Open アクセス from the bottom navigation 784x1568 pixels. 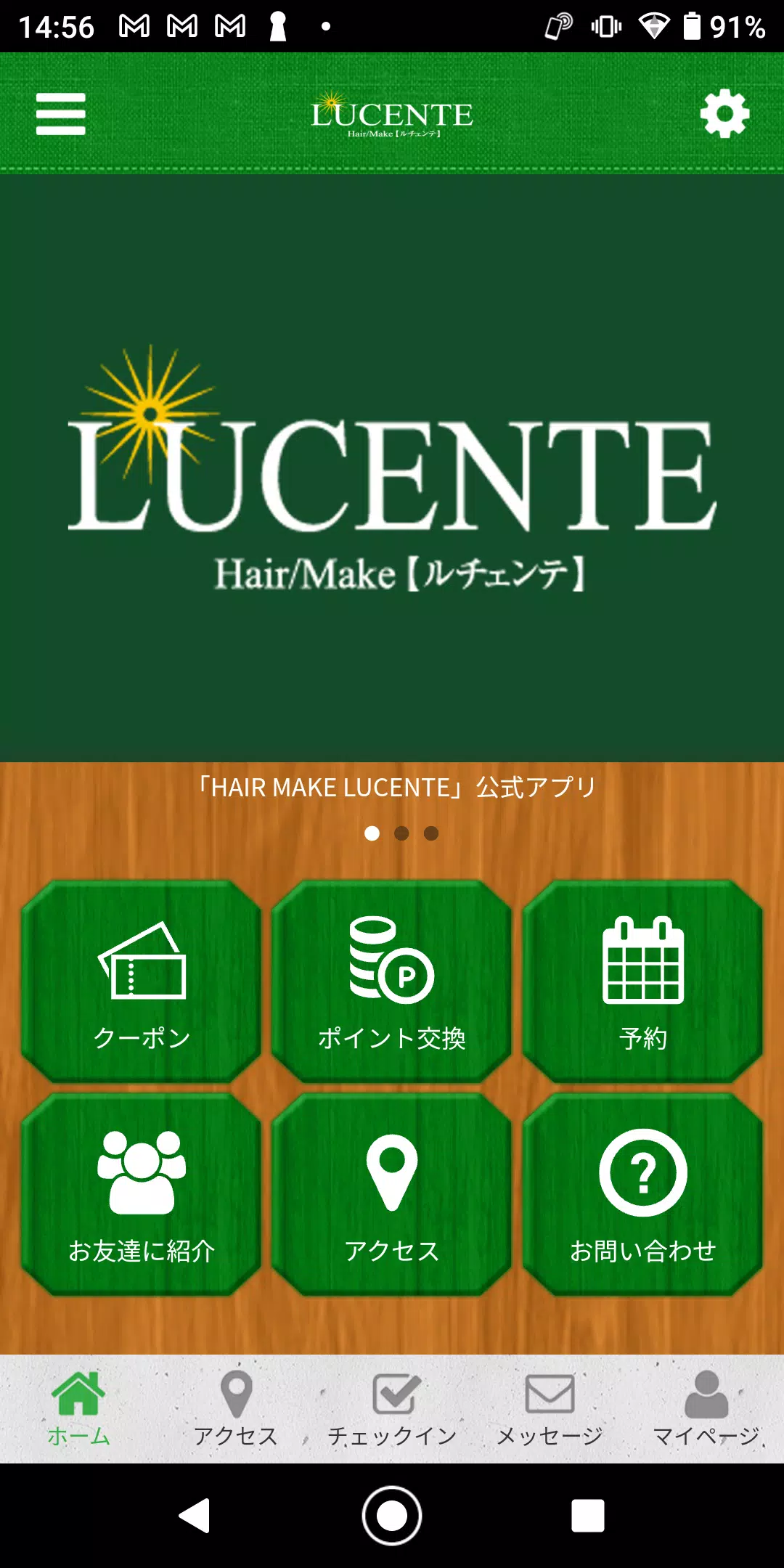[x=235, y=1408]
